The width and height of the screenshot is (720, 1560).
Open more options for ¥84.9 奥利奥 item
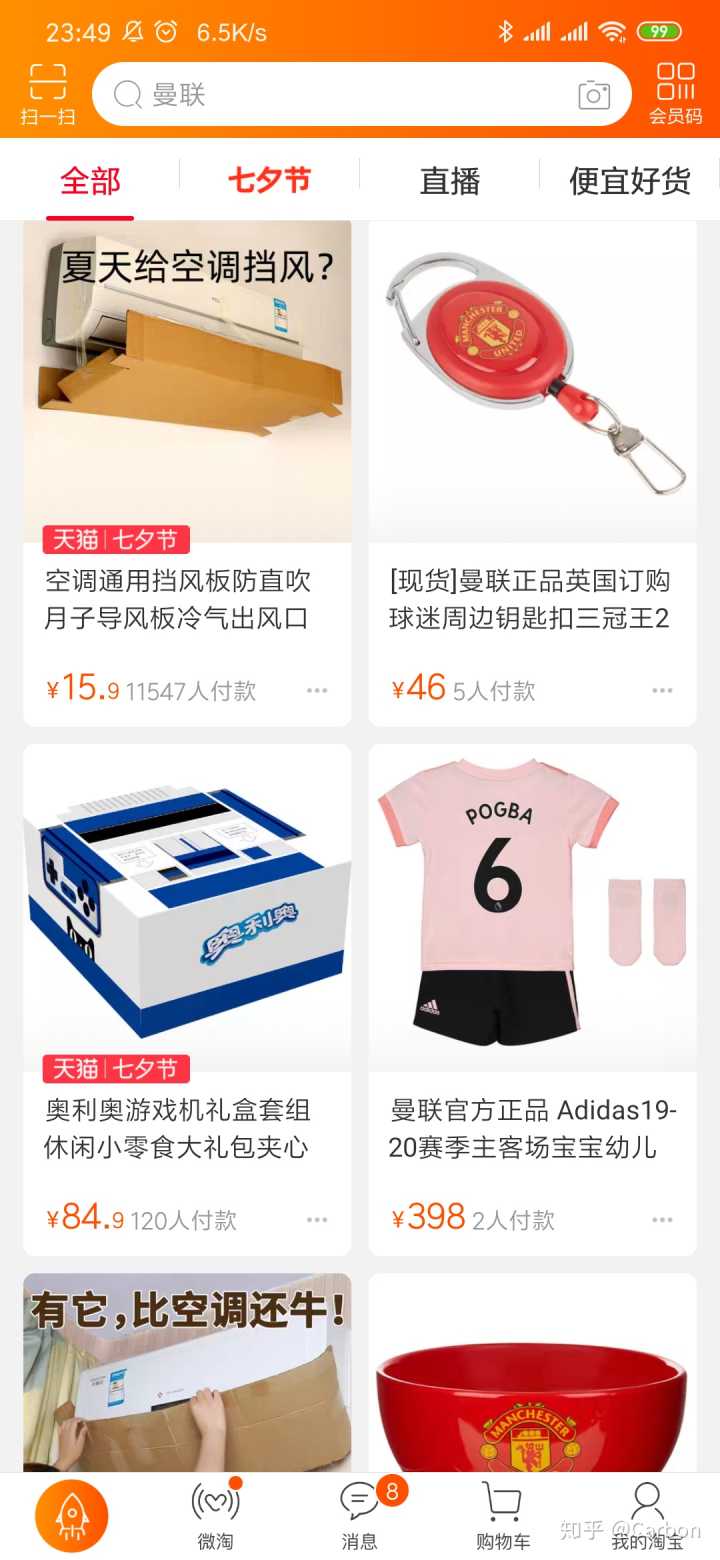click(x=317, y=1220)
